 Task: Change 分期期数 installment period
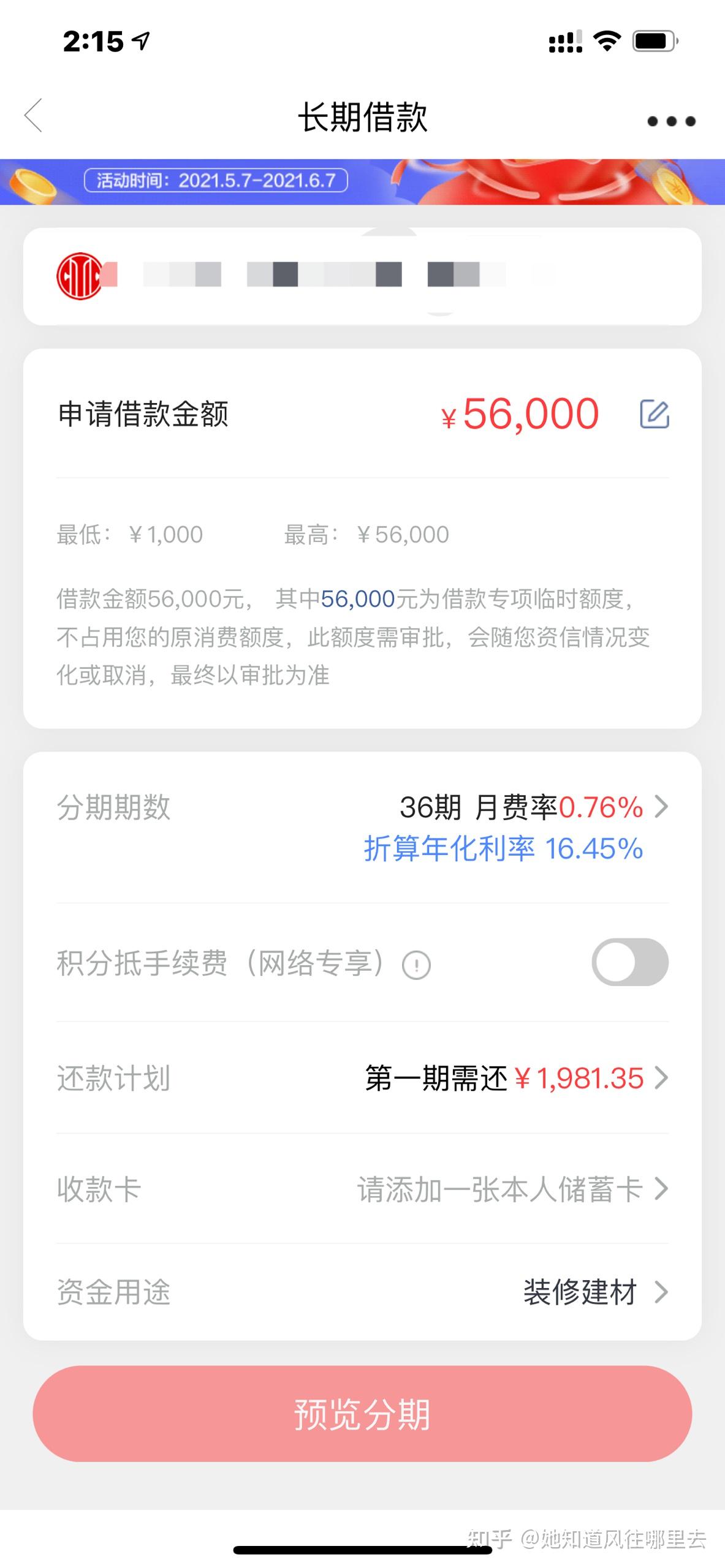521,807
